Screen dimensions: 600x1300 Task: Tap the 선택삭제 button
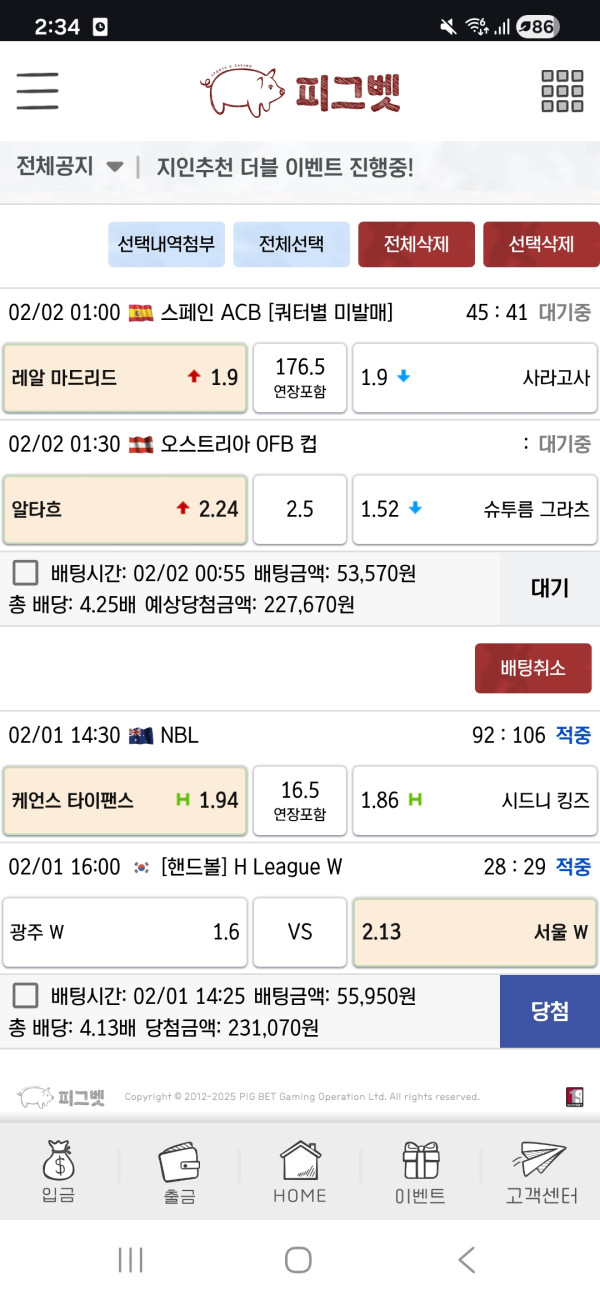tap(541, 245)
